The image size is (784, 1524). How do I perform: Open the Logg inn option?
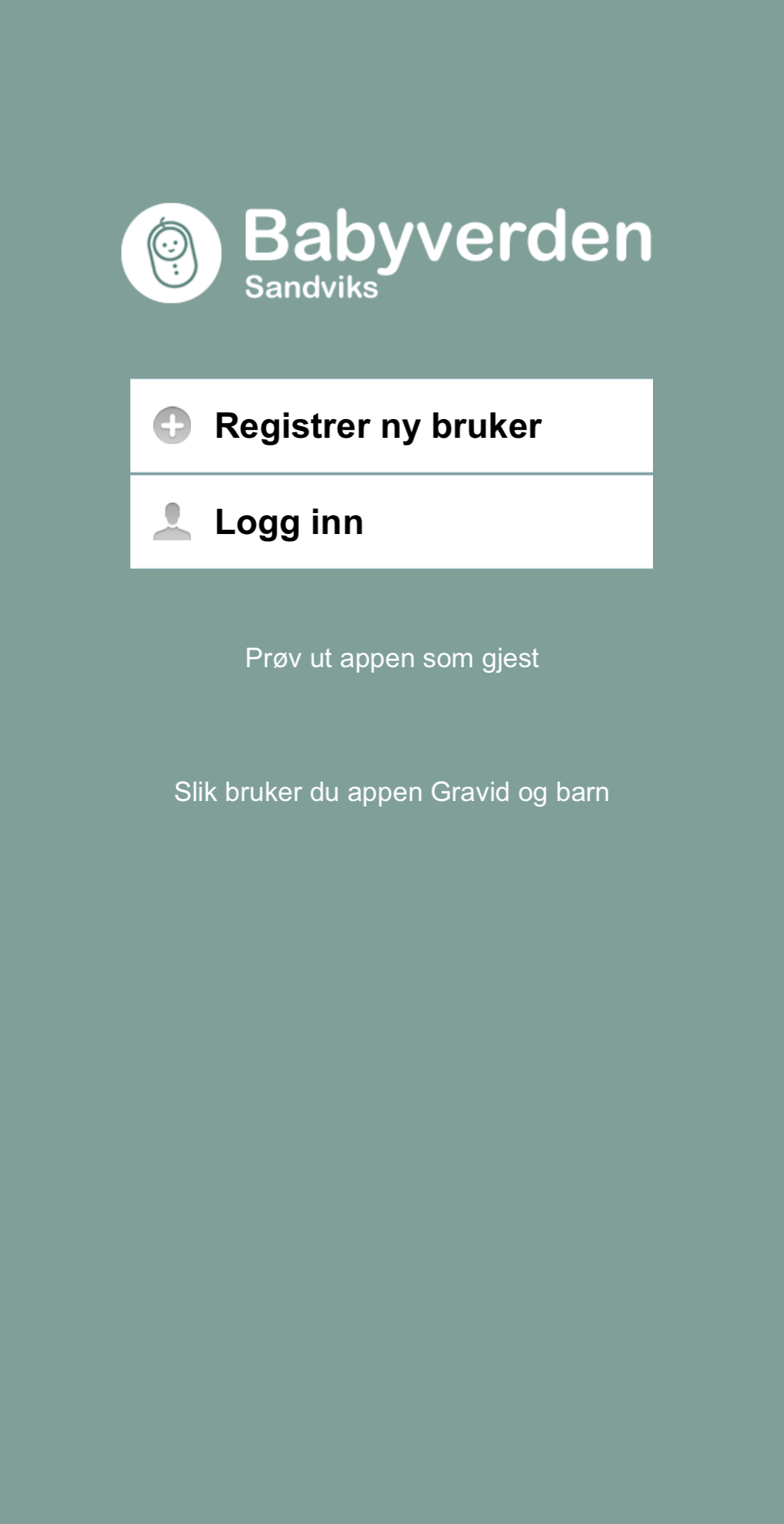click(391, 522)
